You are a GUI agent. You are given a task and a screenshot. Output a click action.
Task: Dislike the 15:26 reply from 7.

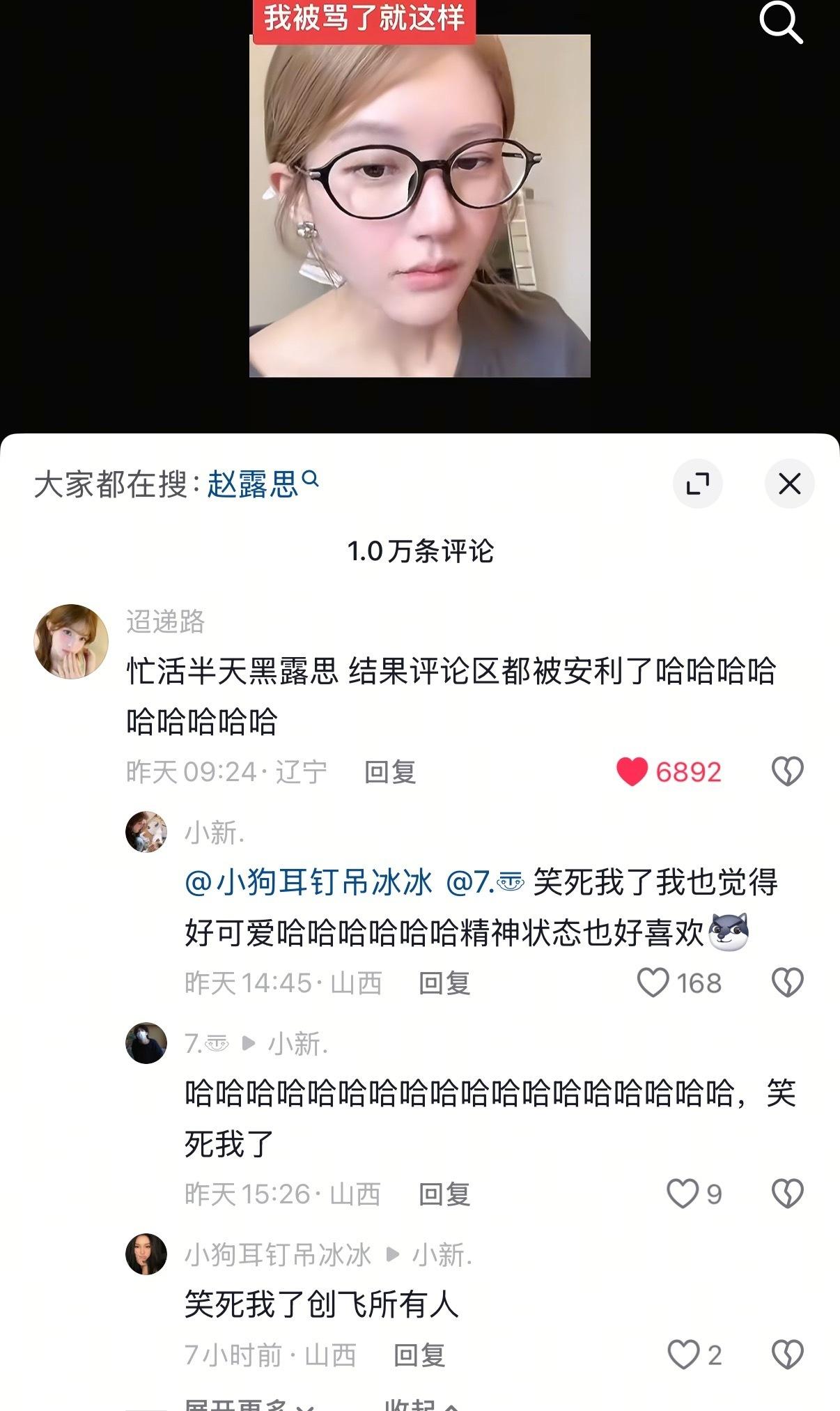coord(787,1194)
